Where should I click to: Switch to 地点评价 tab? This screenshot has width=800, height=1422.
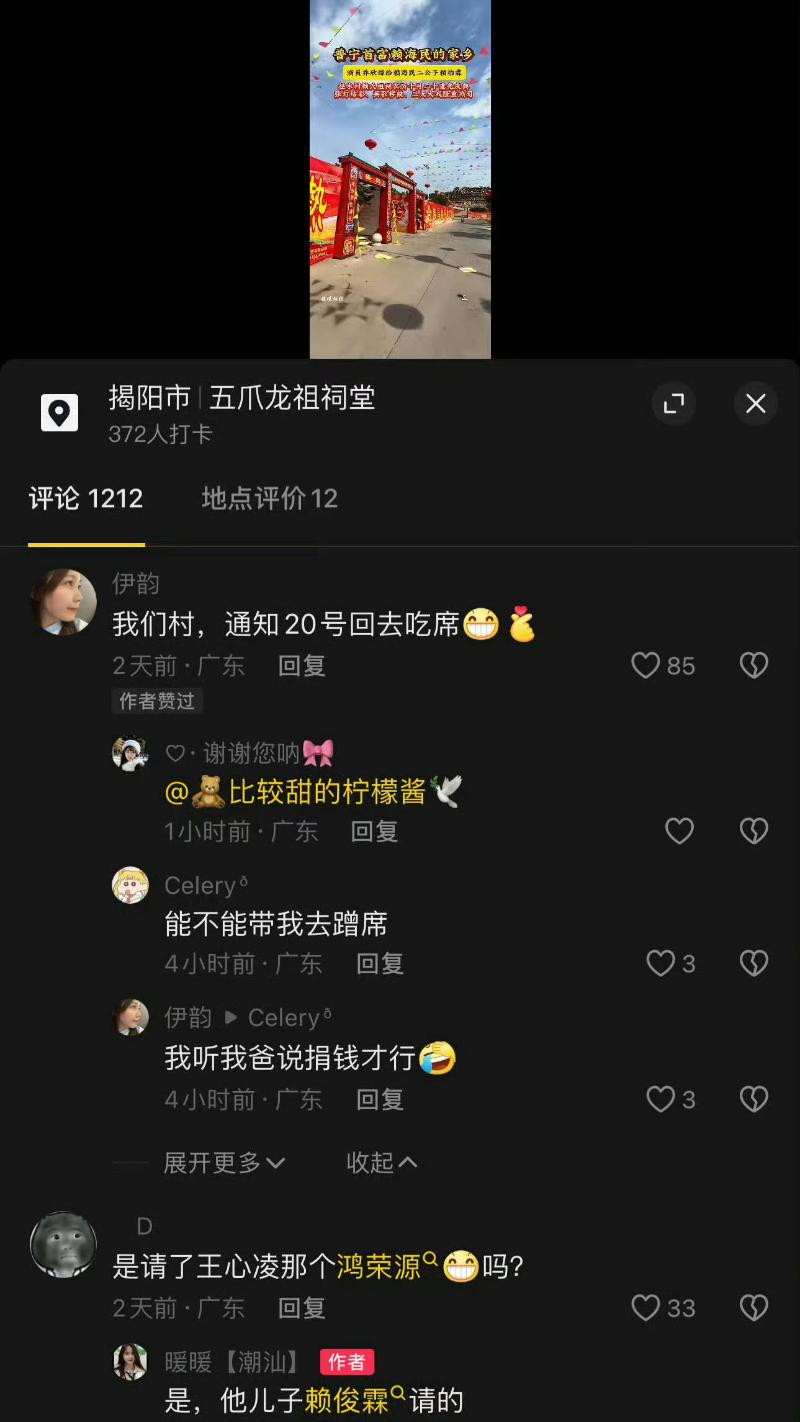[269, 498]
